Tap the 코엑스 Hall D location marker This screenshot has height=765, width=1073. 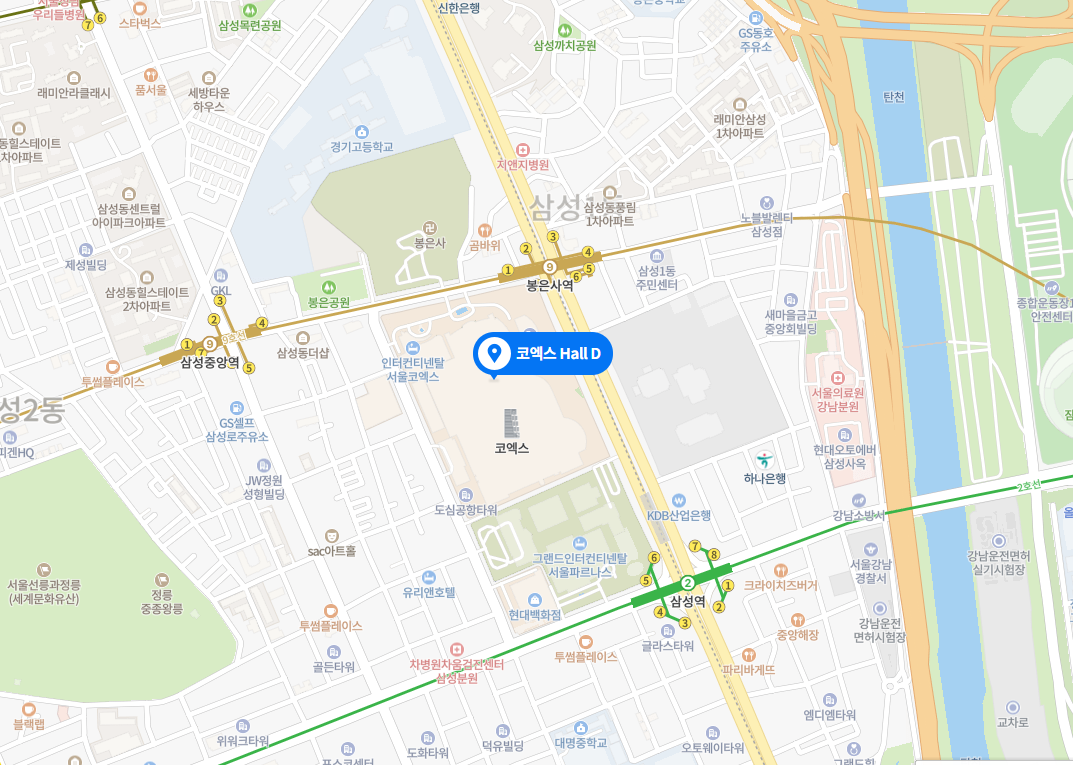tap(492, 353)
